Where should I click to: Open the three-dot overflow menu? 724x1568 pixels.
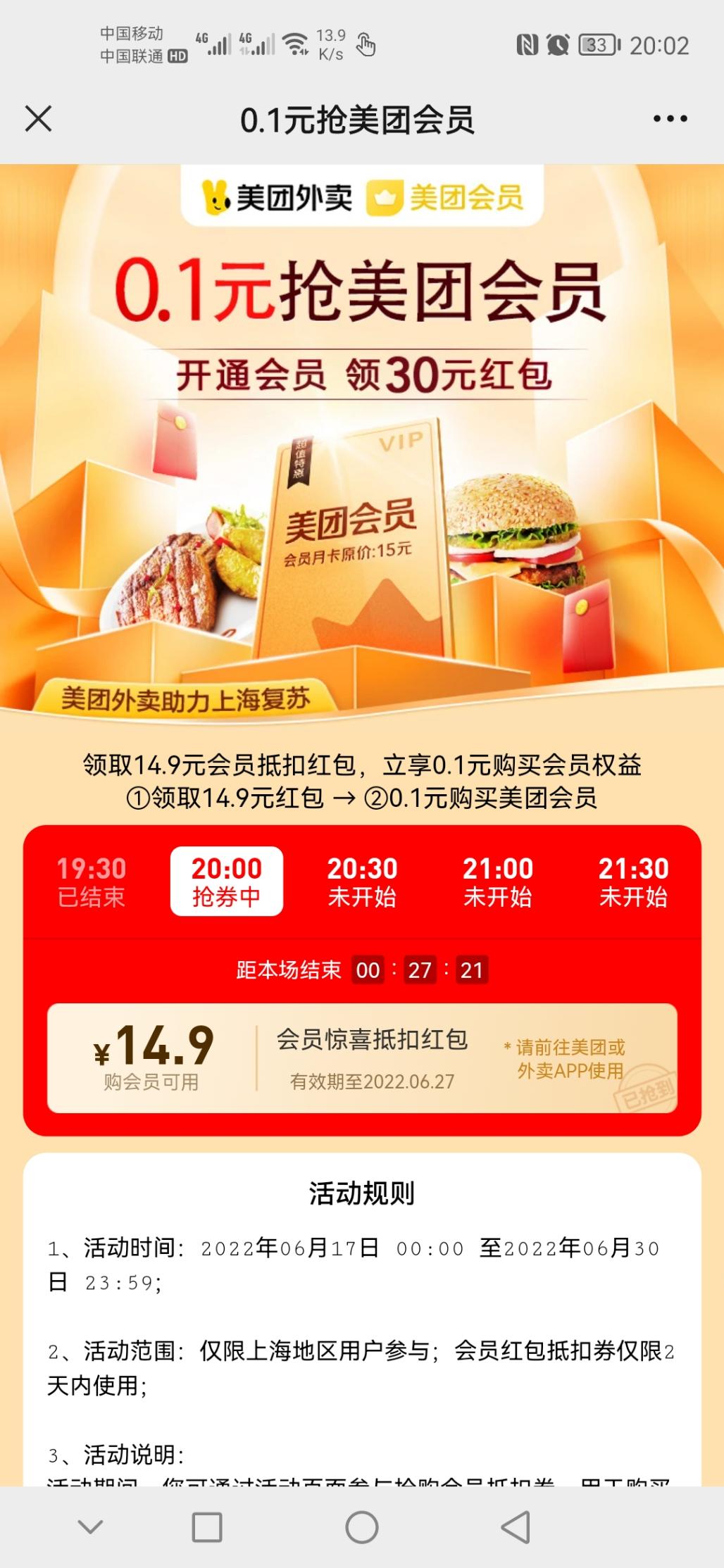click(670, 119)
